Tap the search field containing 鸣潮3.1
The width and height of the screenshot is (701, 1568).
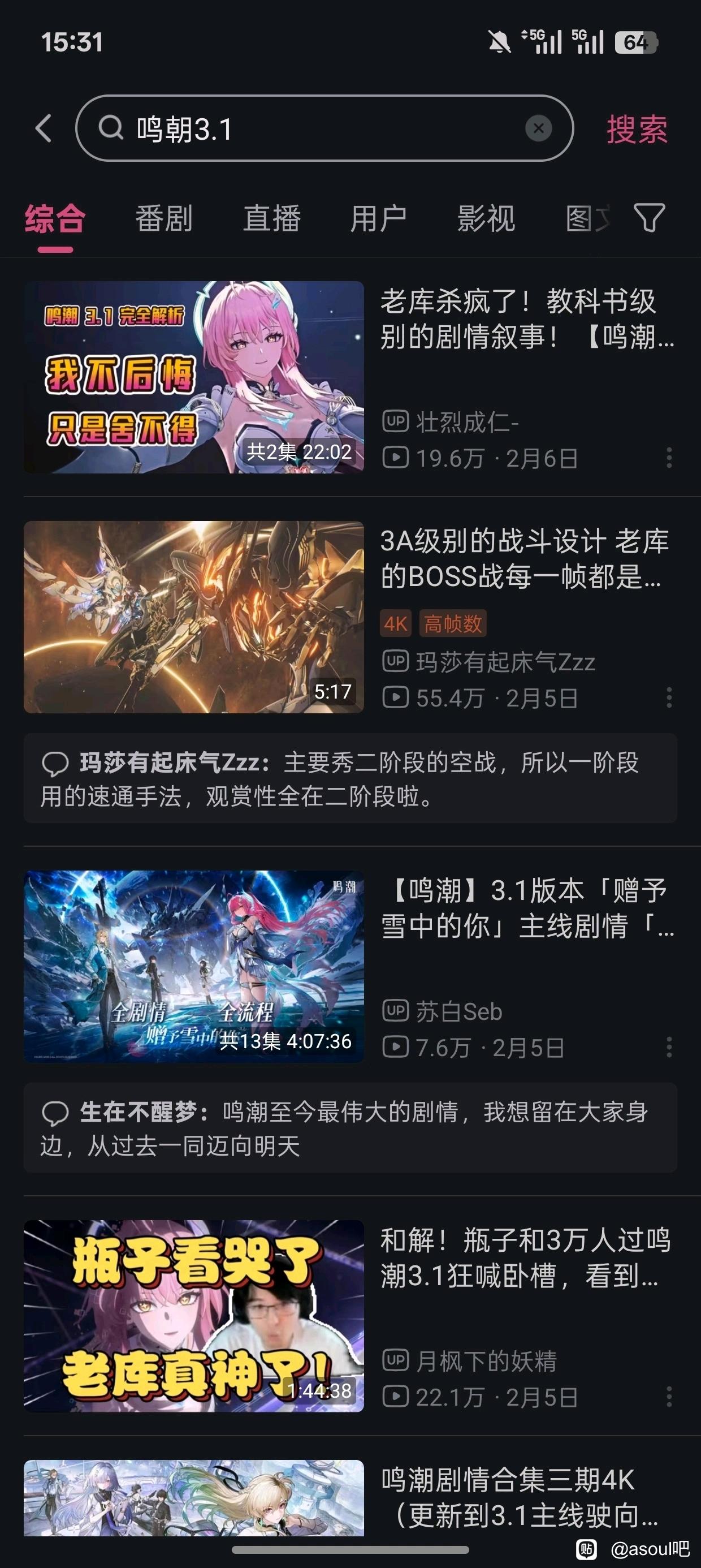pos(317,128)
